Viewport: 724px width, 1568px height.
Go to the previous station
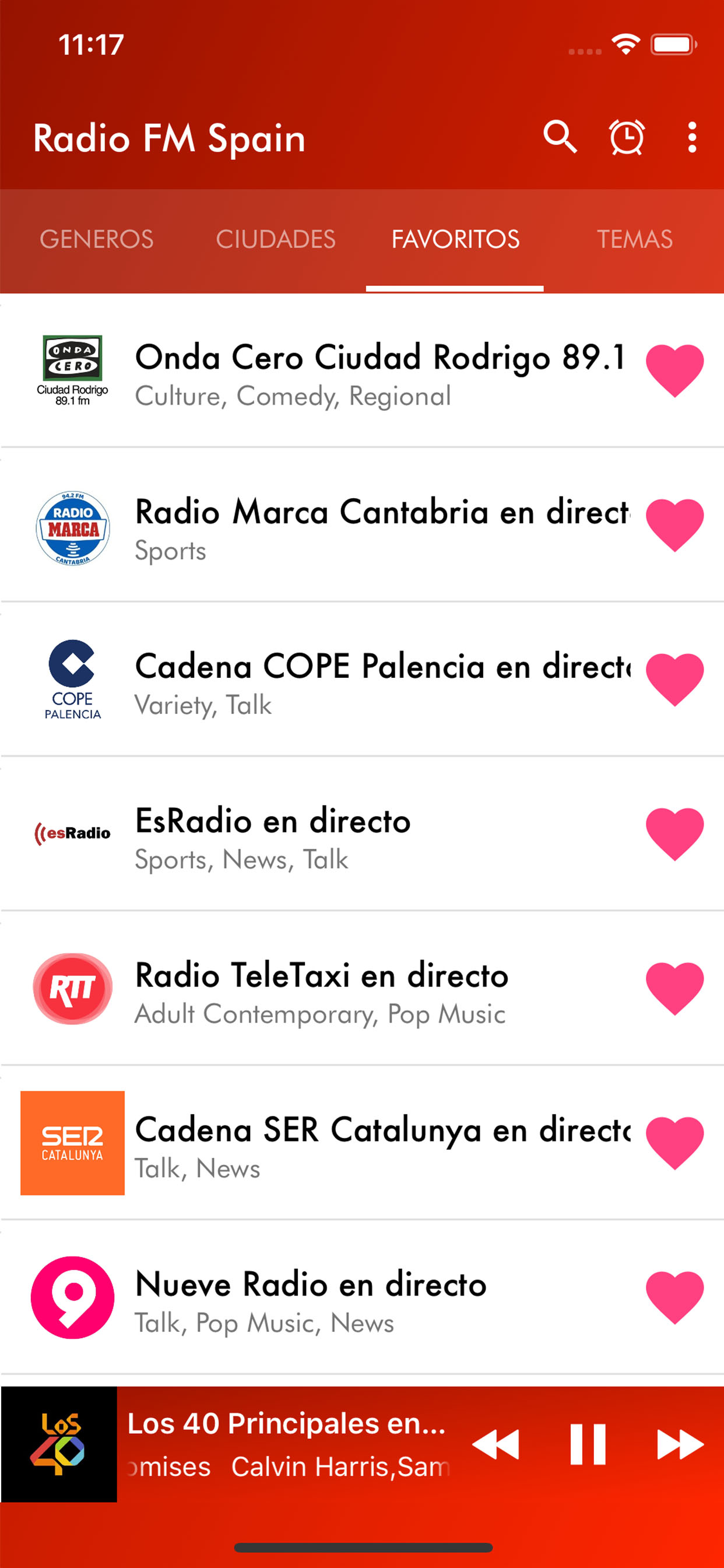[x=496, y=1444]
